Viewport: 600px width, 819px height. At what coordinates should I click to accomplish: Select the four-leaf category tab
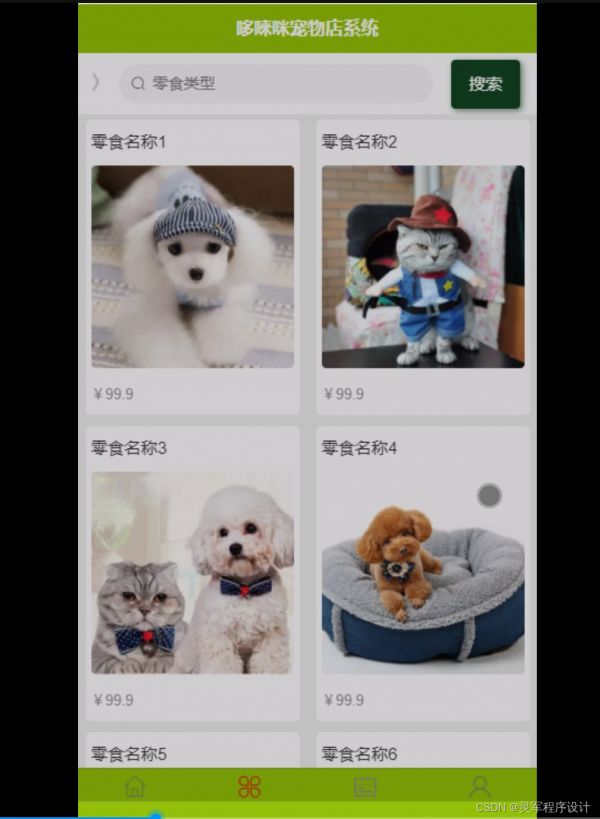coord(249,787)
